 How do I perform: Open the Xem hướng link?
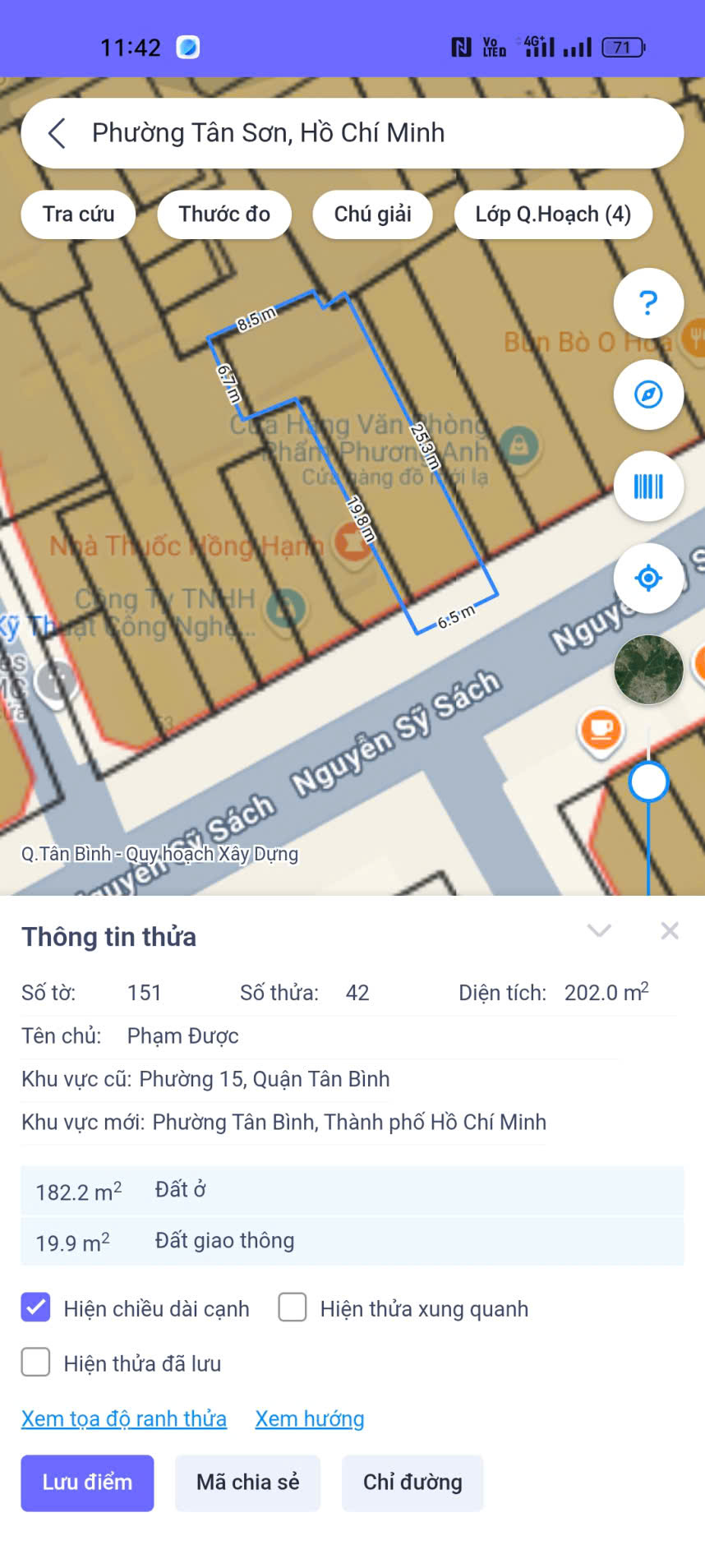pos(310,1418)
